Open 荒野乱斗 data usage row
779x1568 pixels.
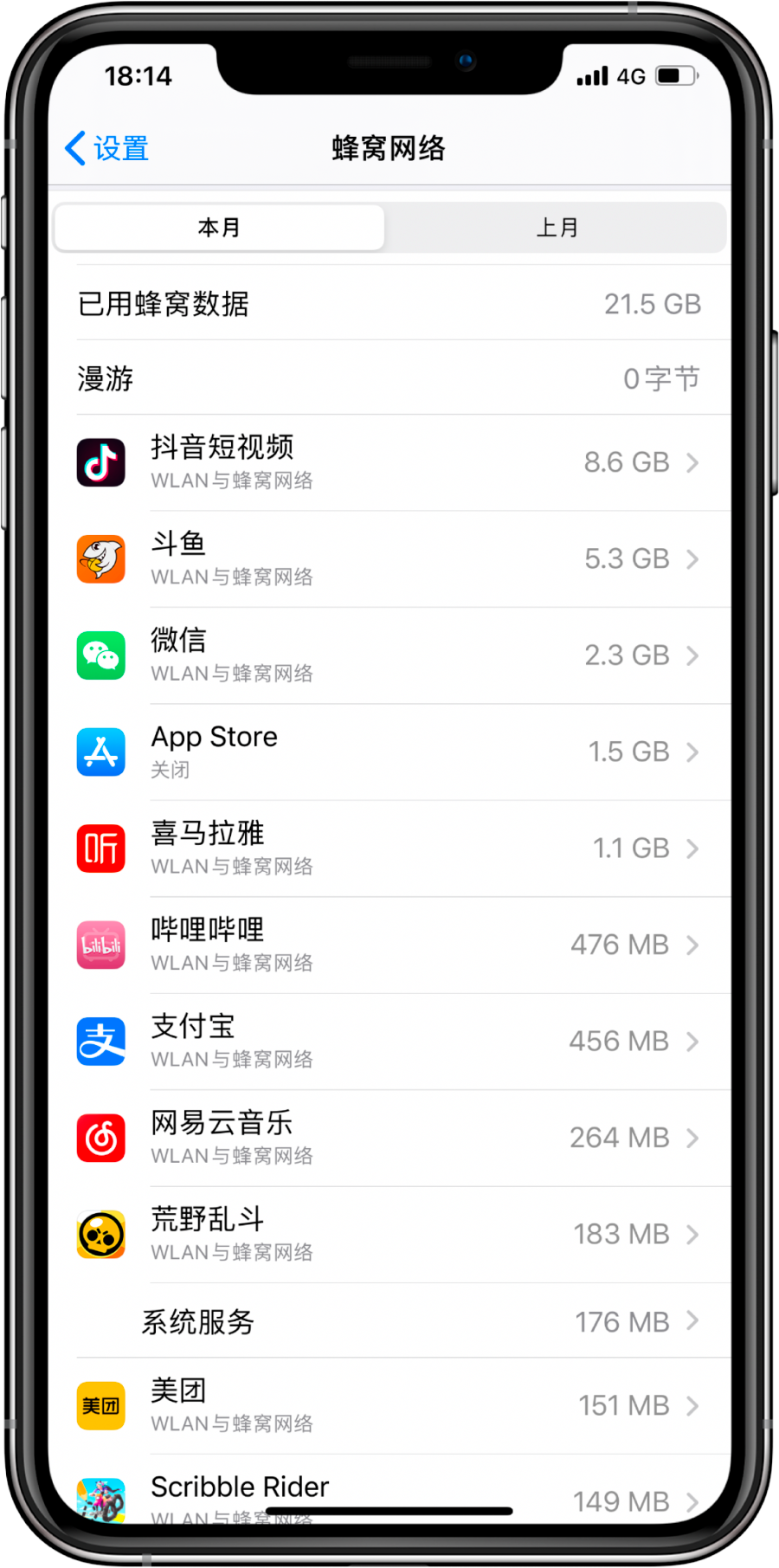coord(389,1235)
